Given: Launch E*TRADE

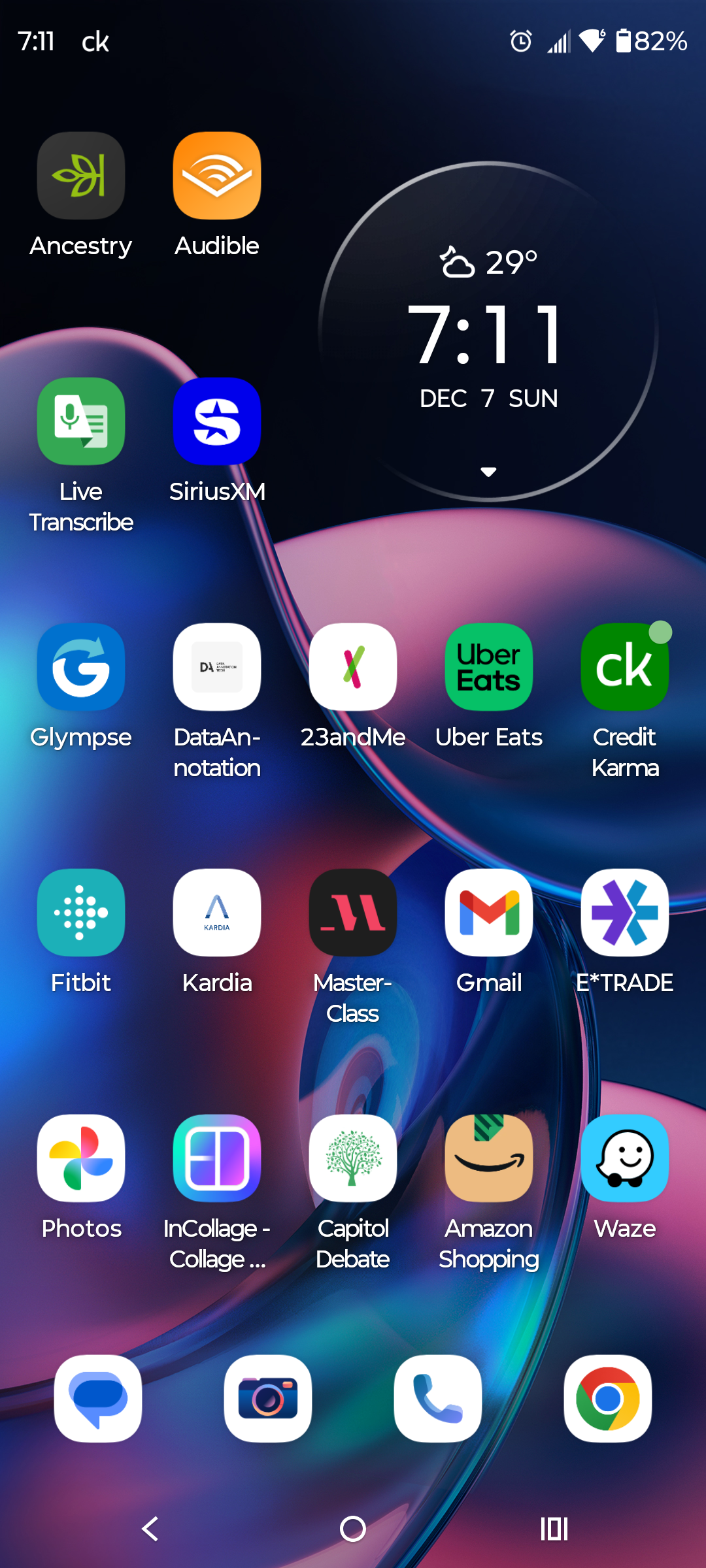Looking at the screenshot, I should point(625,913).
